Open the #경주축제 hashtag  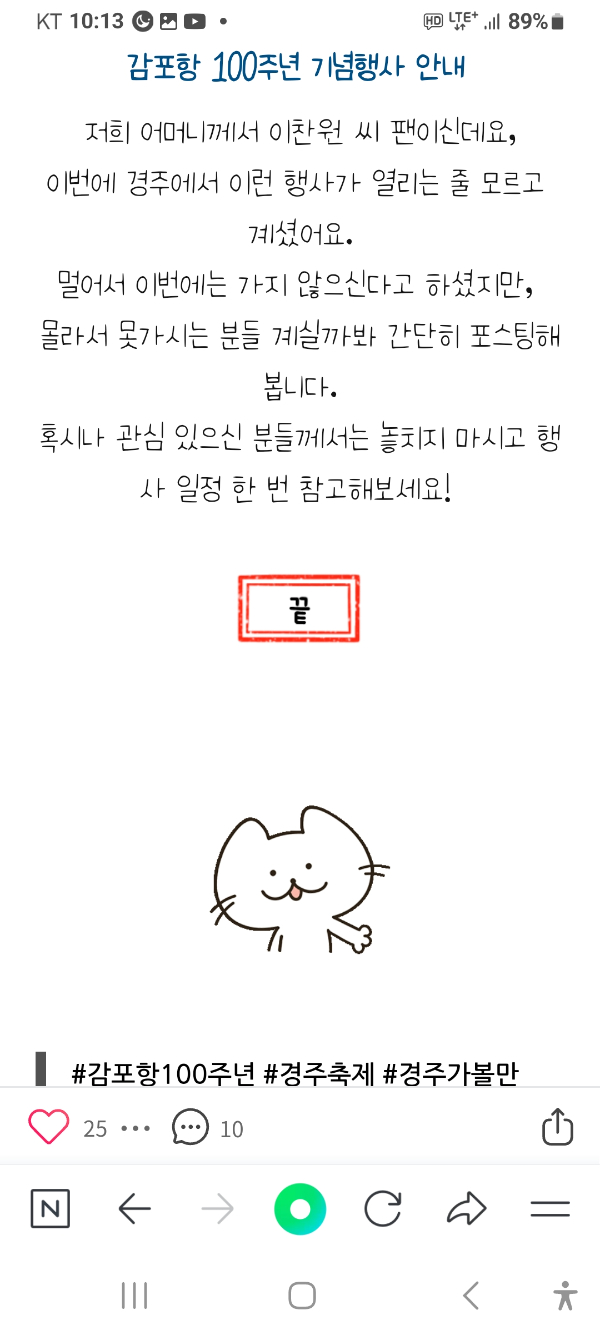coord(318,1074)
